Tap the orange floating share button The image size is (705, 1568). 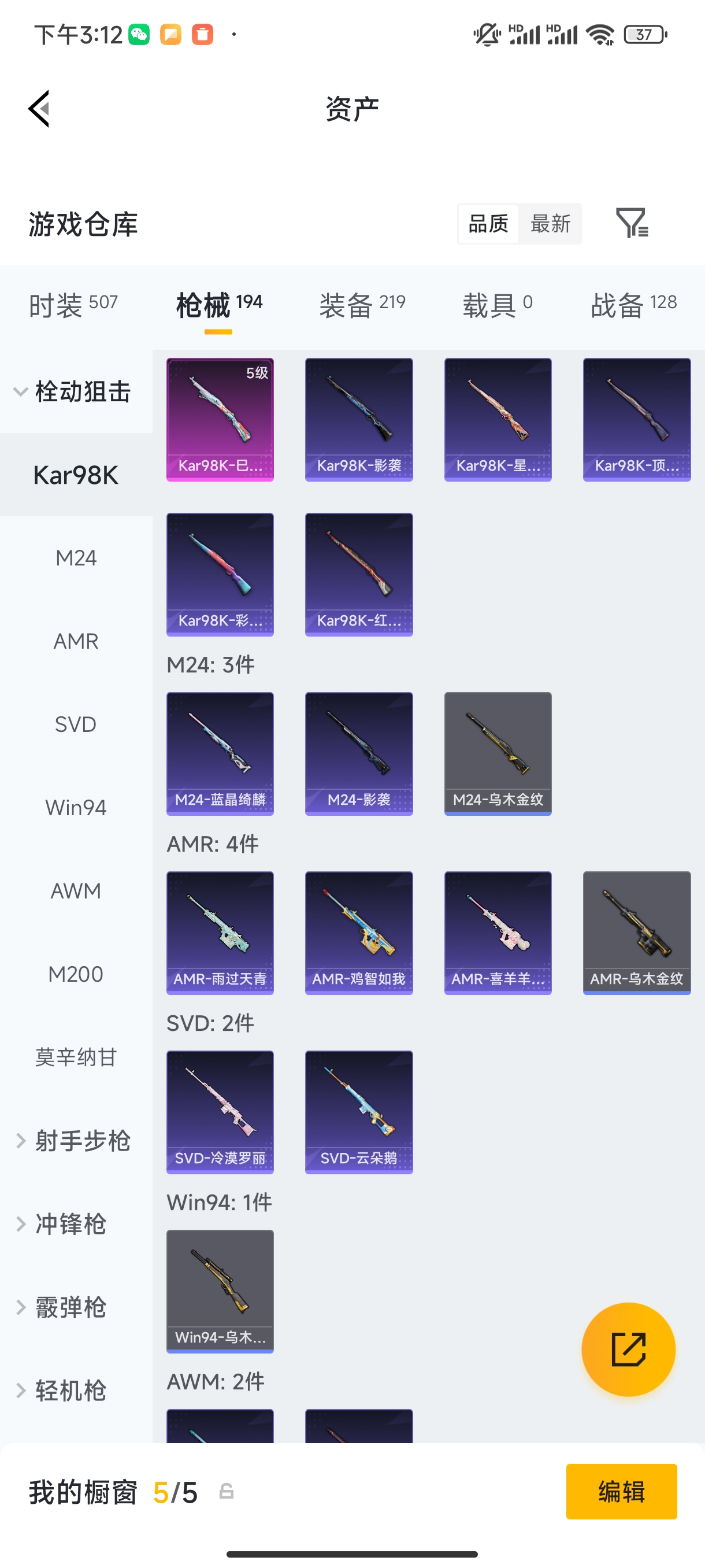click(x=628, y=1349)
